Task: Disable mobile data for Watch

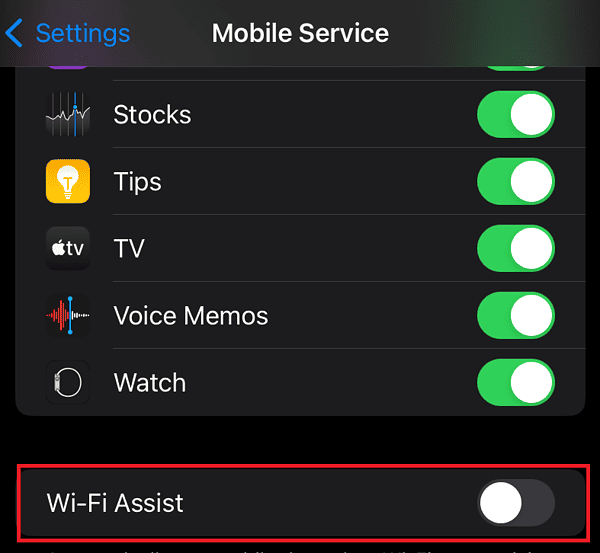Action: coord(515,383)
